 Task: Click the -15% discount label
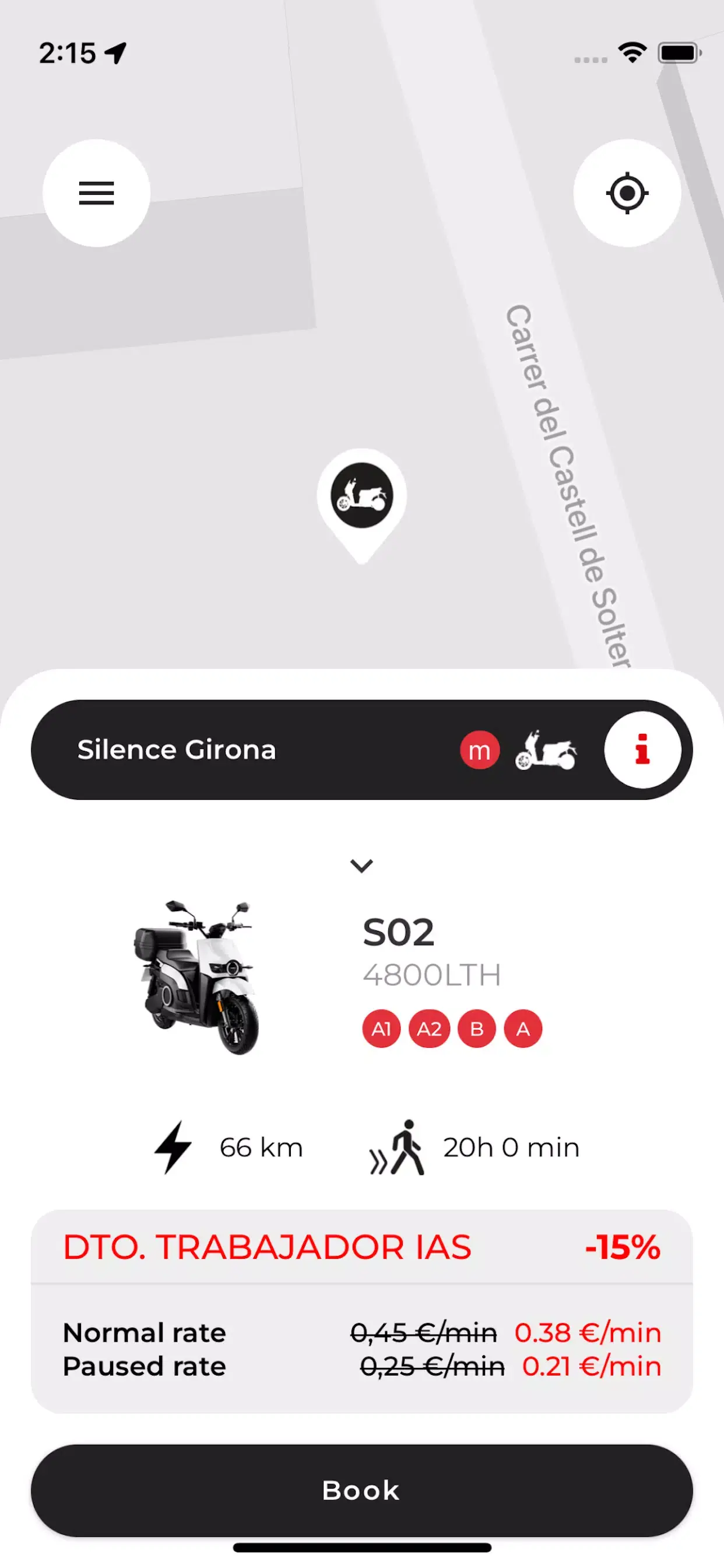coord(622,1247)
